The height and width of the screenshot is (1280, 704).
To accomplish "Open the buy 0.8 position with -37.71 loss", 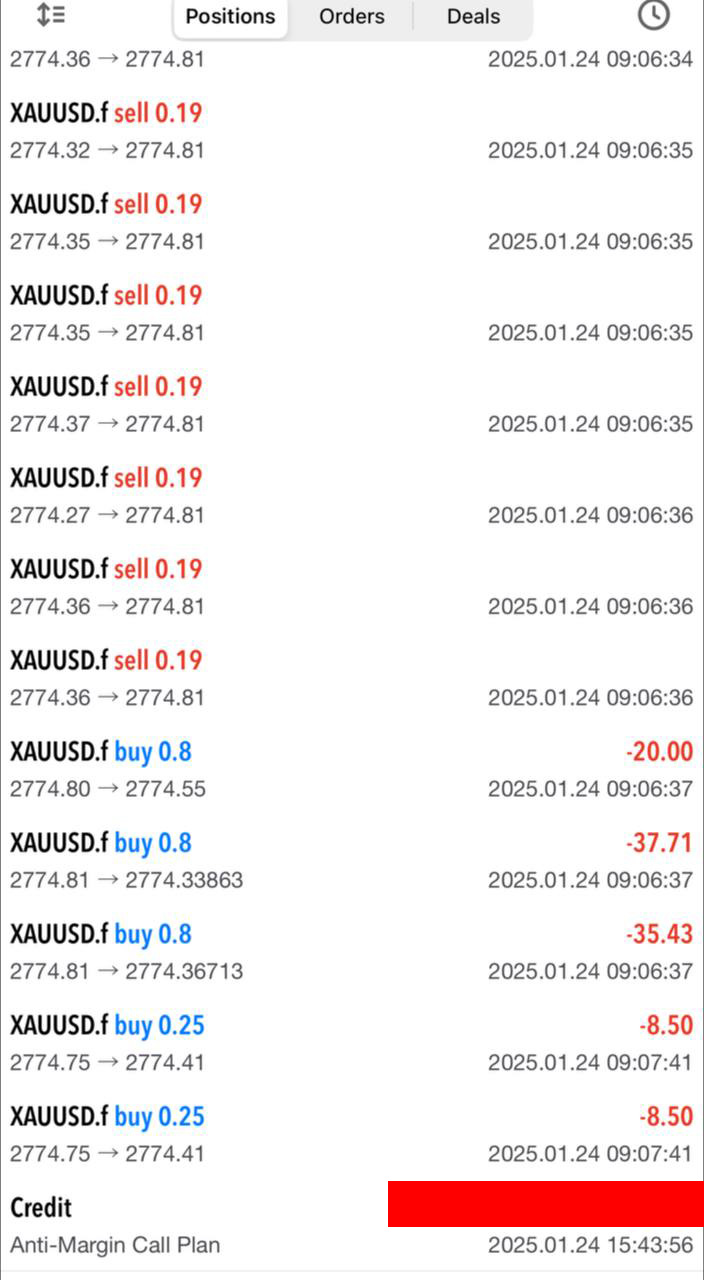I will click(352, 861).
